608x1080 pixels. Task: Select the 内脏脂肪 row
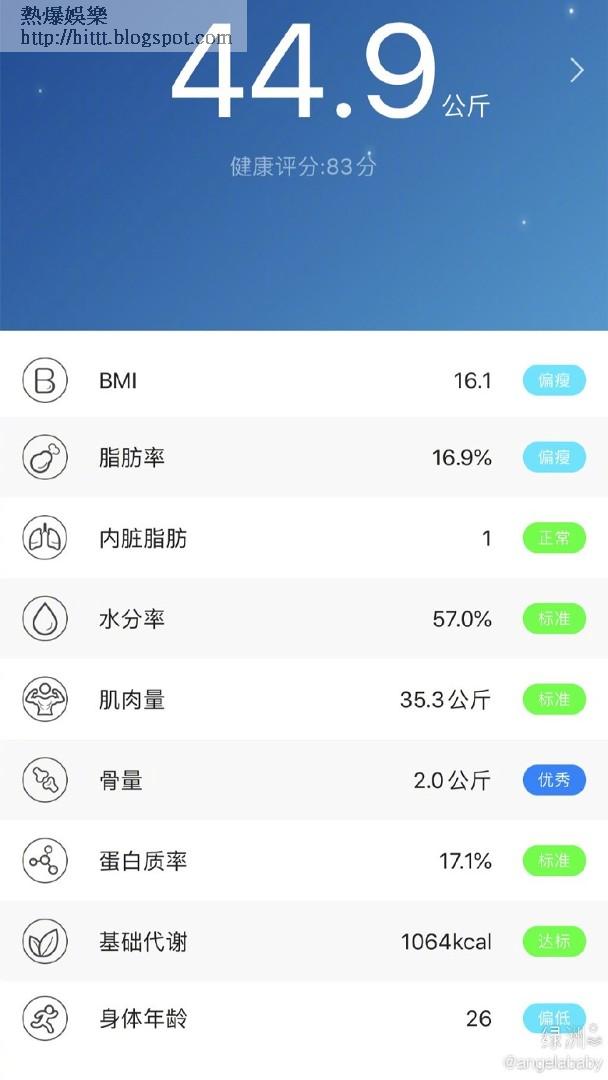click(304, 539)
